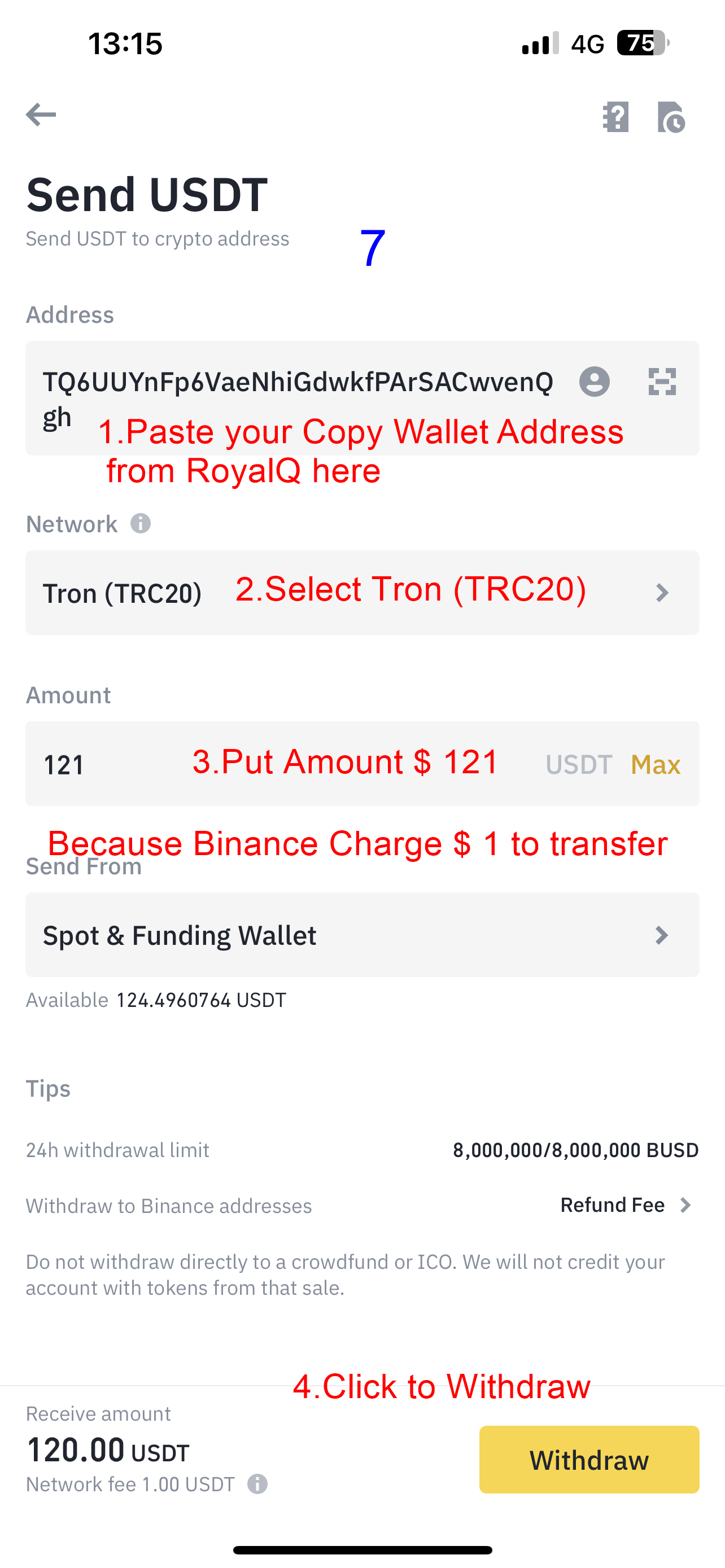This screenshot has height=1568, width=725.
Task: Go back with the top-left arrow
Action: (x=41, y=115)
